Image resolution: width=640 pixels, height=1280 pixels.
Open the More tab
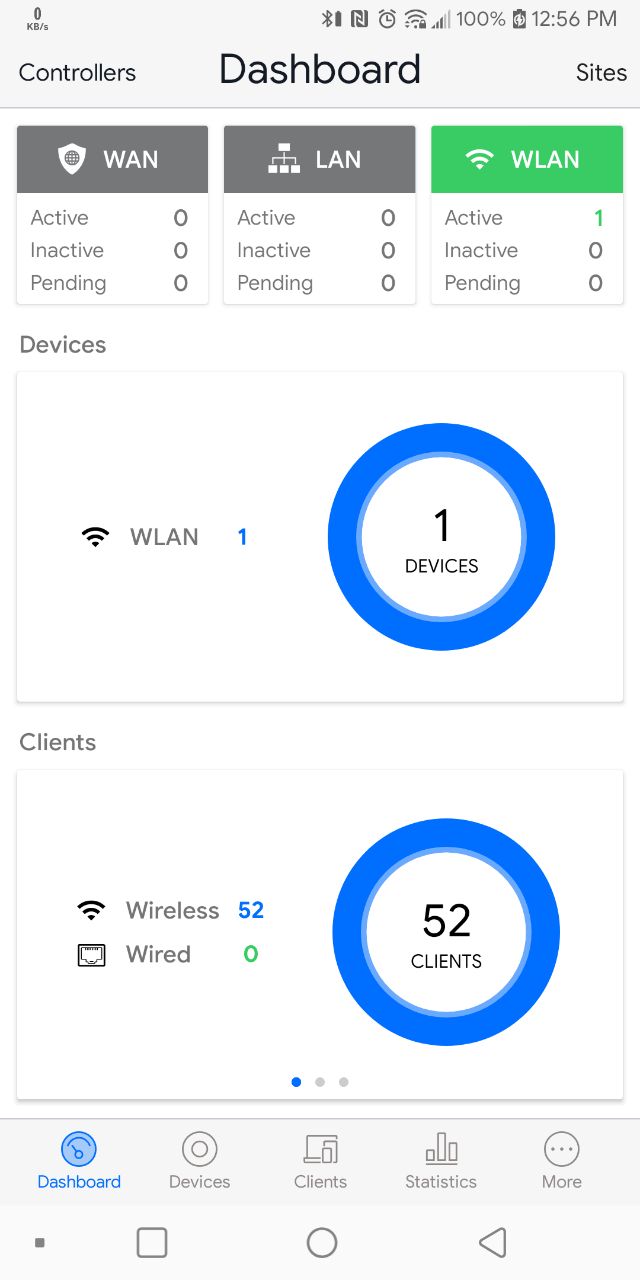pos(562,1161)
